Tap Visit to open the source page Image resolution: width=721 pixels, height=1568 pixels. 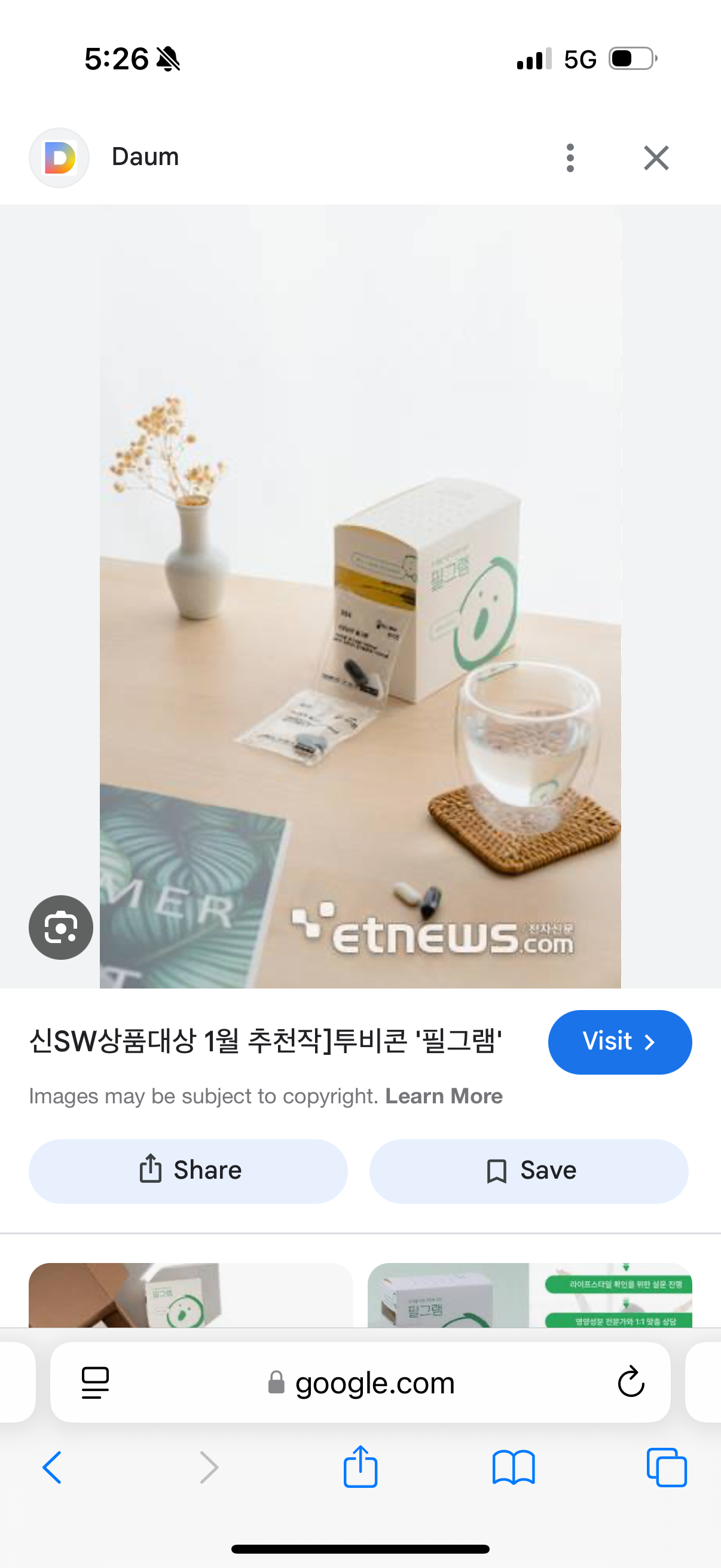pos(619,1042)
